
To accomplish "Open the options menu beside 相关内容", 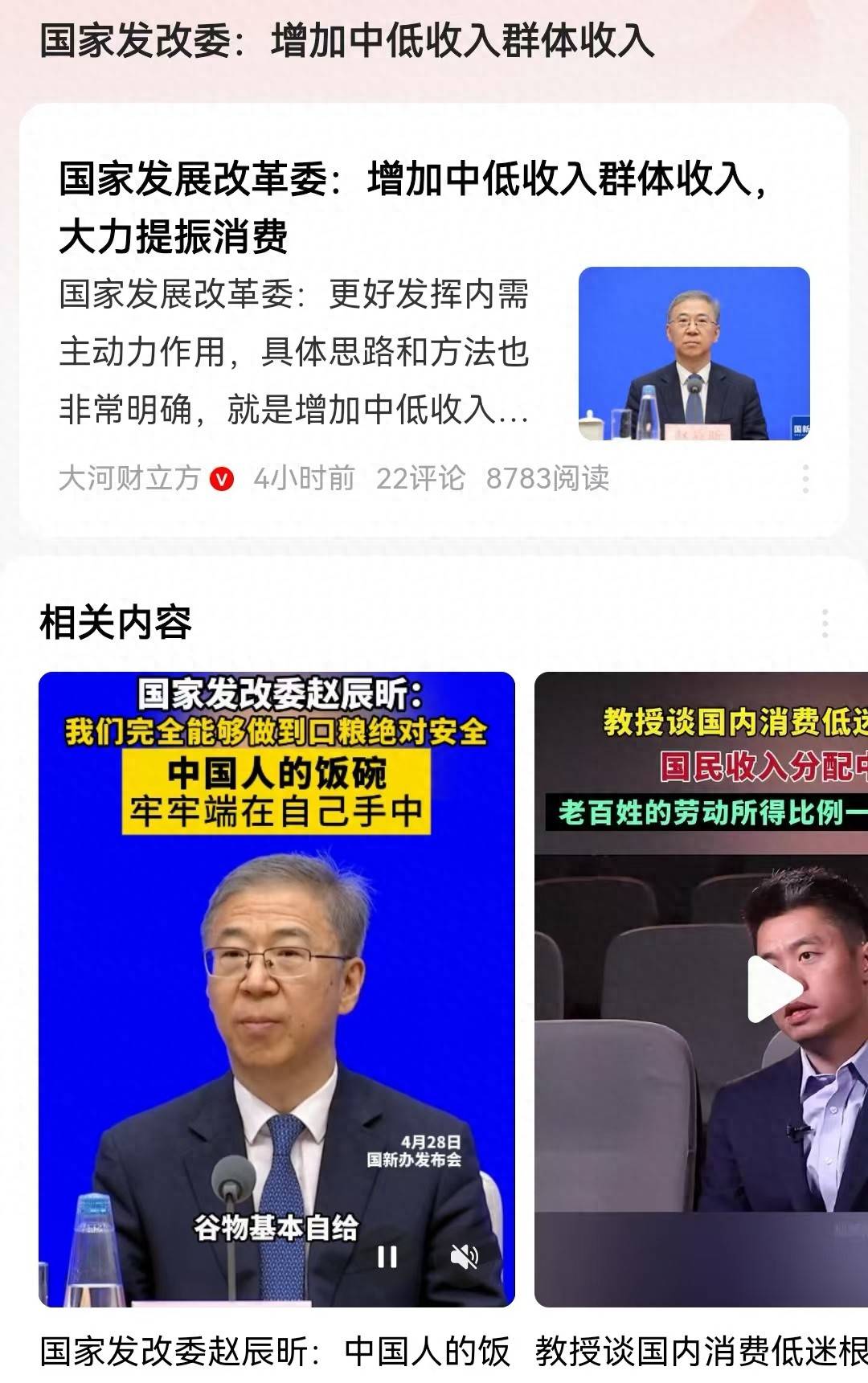I will coord(825,623).
